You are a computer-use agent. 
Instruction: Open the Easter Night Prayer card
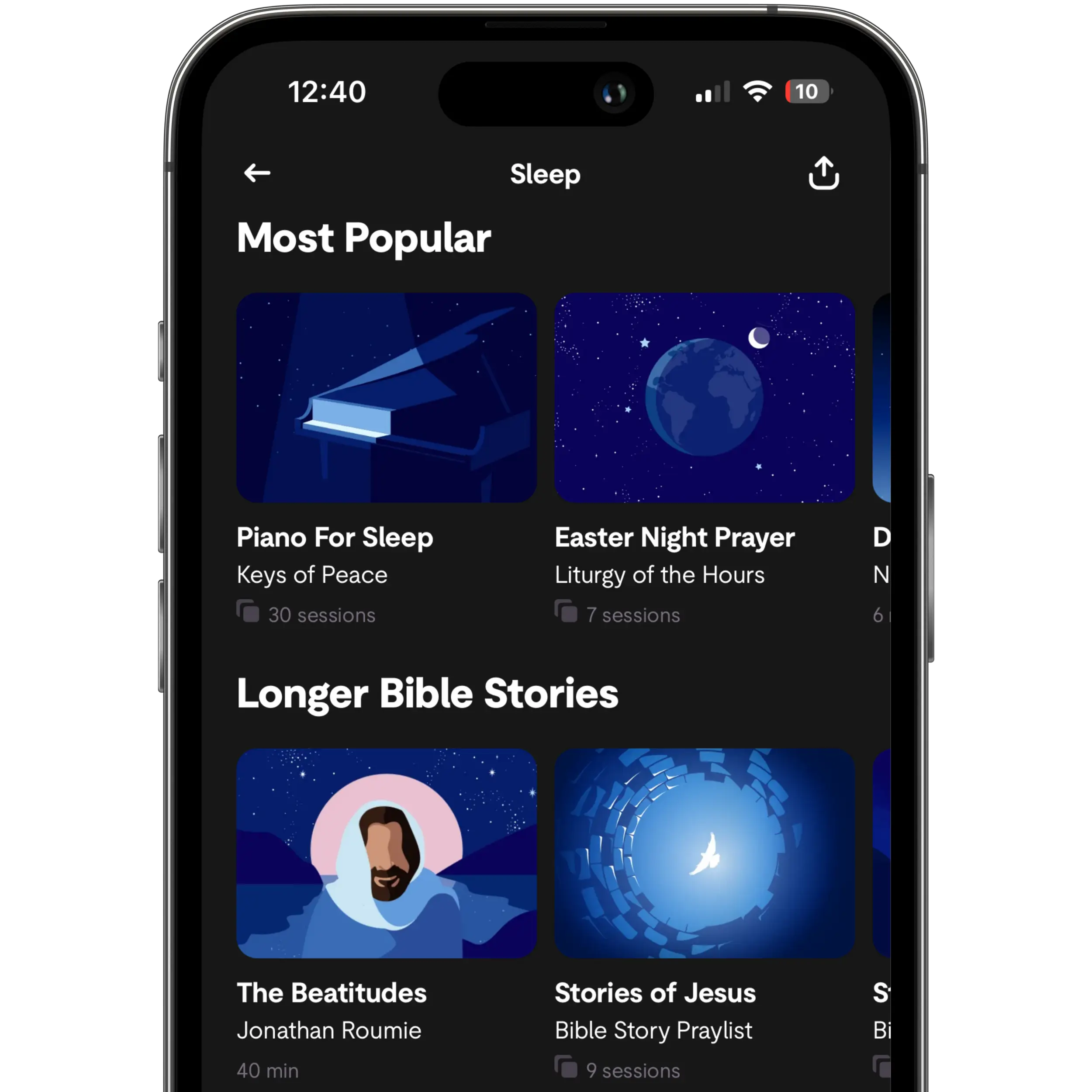click(x=704, y=398)
